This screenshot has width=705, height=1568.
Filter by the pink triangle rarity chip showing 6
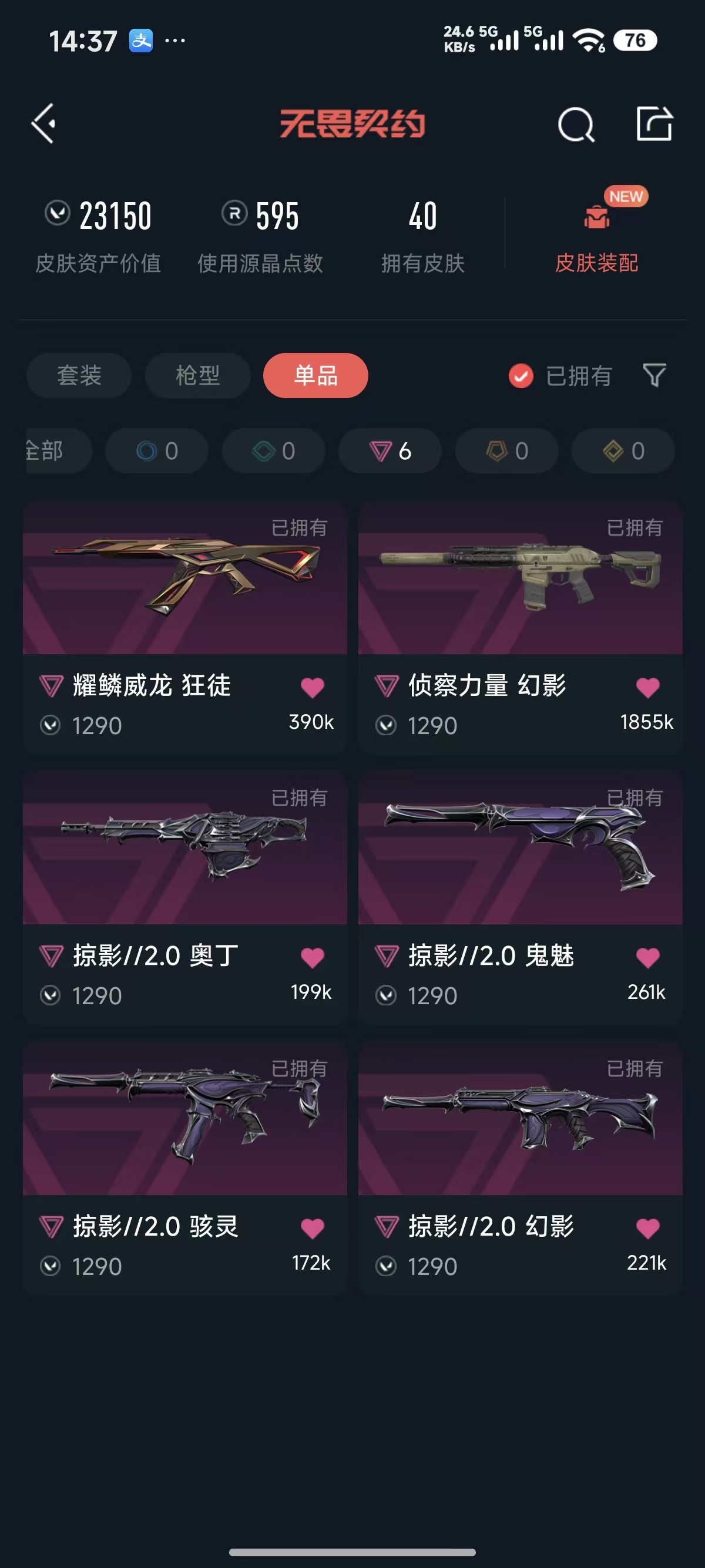click(x=390, y=451)
